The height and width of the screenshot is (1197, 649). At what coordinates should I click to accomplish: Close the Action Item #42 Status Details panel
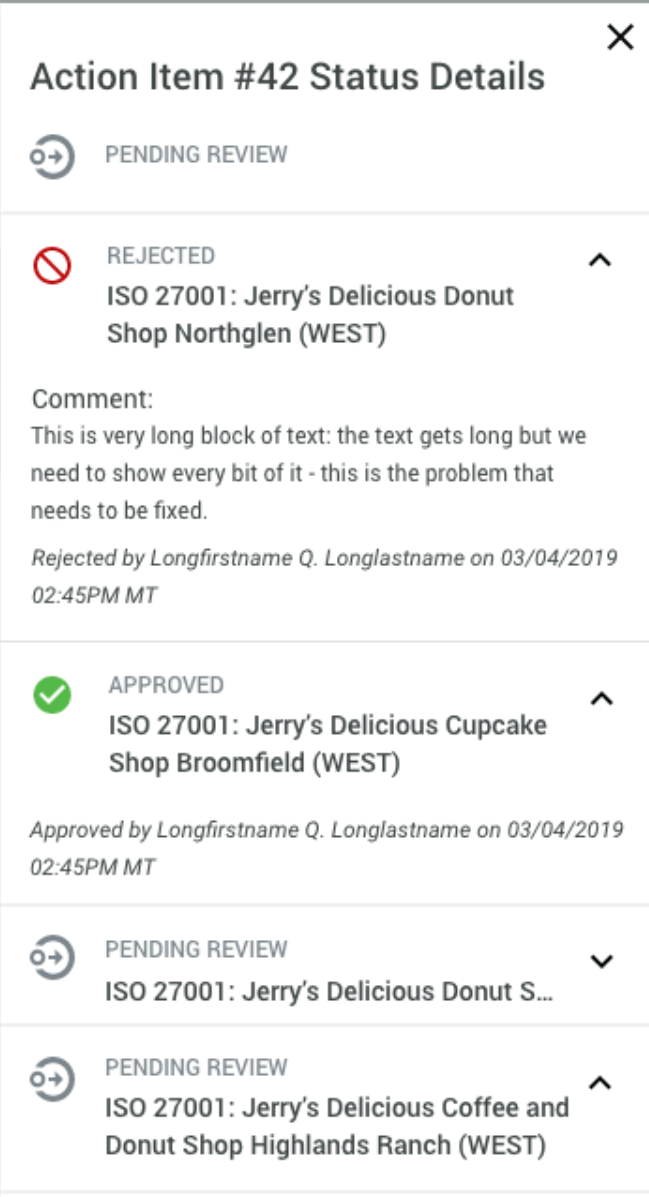tap(620, 36)
